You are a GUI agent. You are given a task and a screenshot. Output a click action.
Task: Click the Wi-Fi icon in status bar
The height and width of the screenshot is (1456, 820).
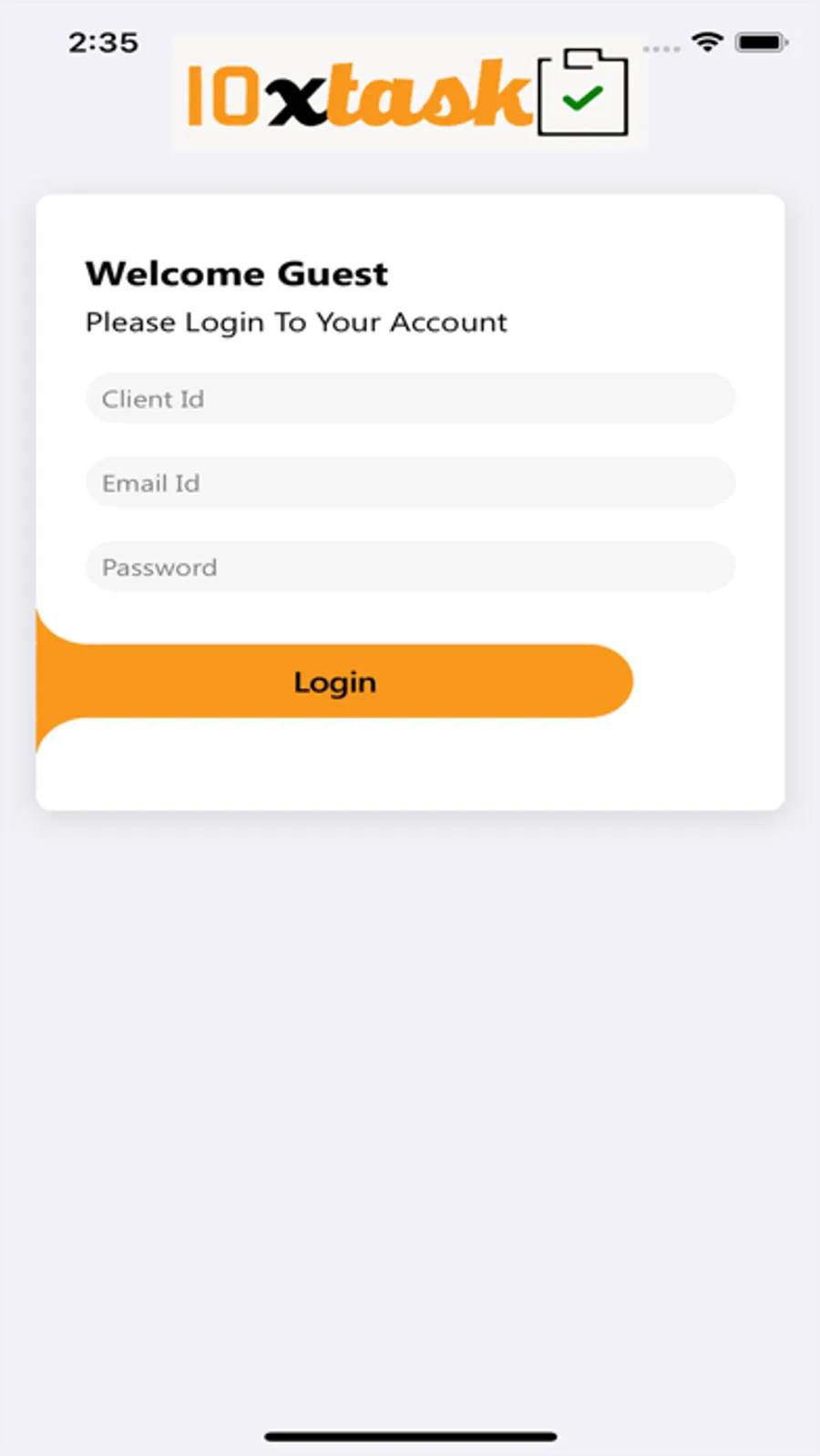coord(708,42)
